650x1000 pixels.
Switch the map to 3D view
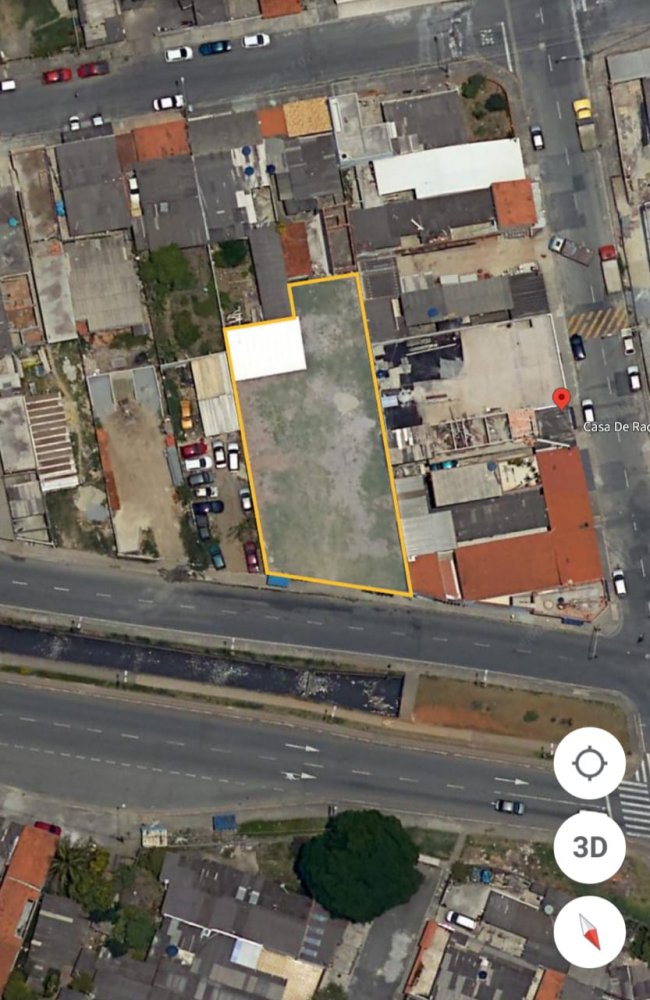coord(589,847)
